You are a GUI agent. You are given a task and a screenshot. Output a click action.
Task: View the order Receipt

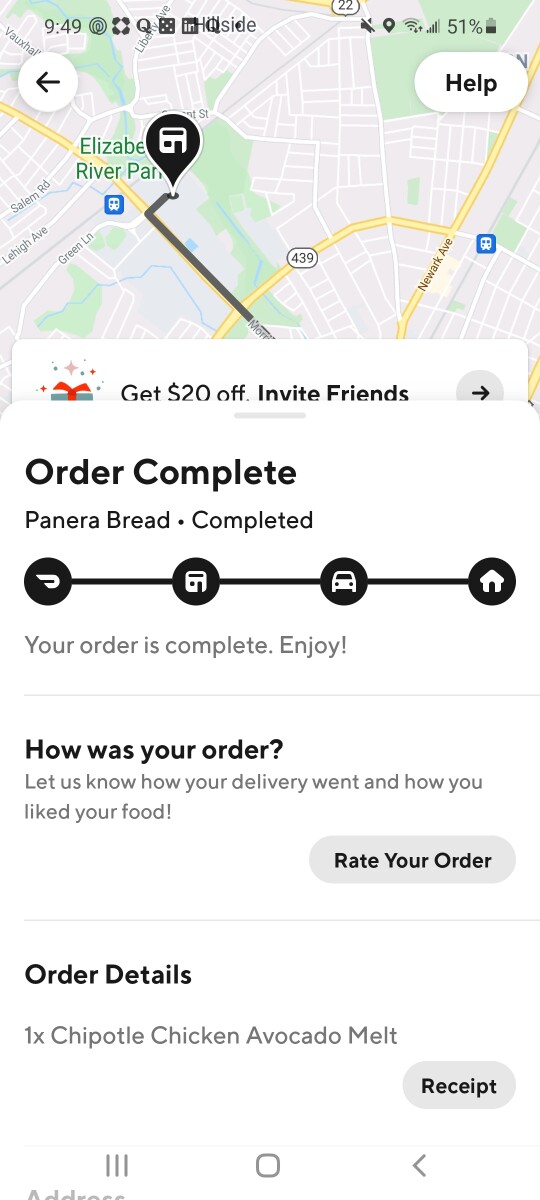click(x=459, y=1086)
